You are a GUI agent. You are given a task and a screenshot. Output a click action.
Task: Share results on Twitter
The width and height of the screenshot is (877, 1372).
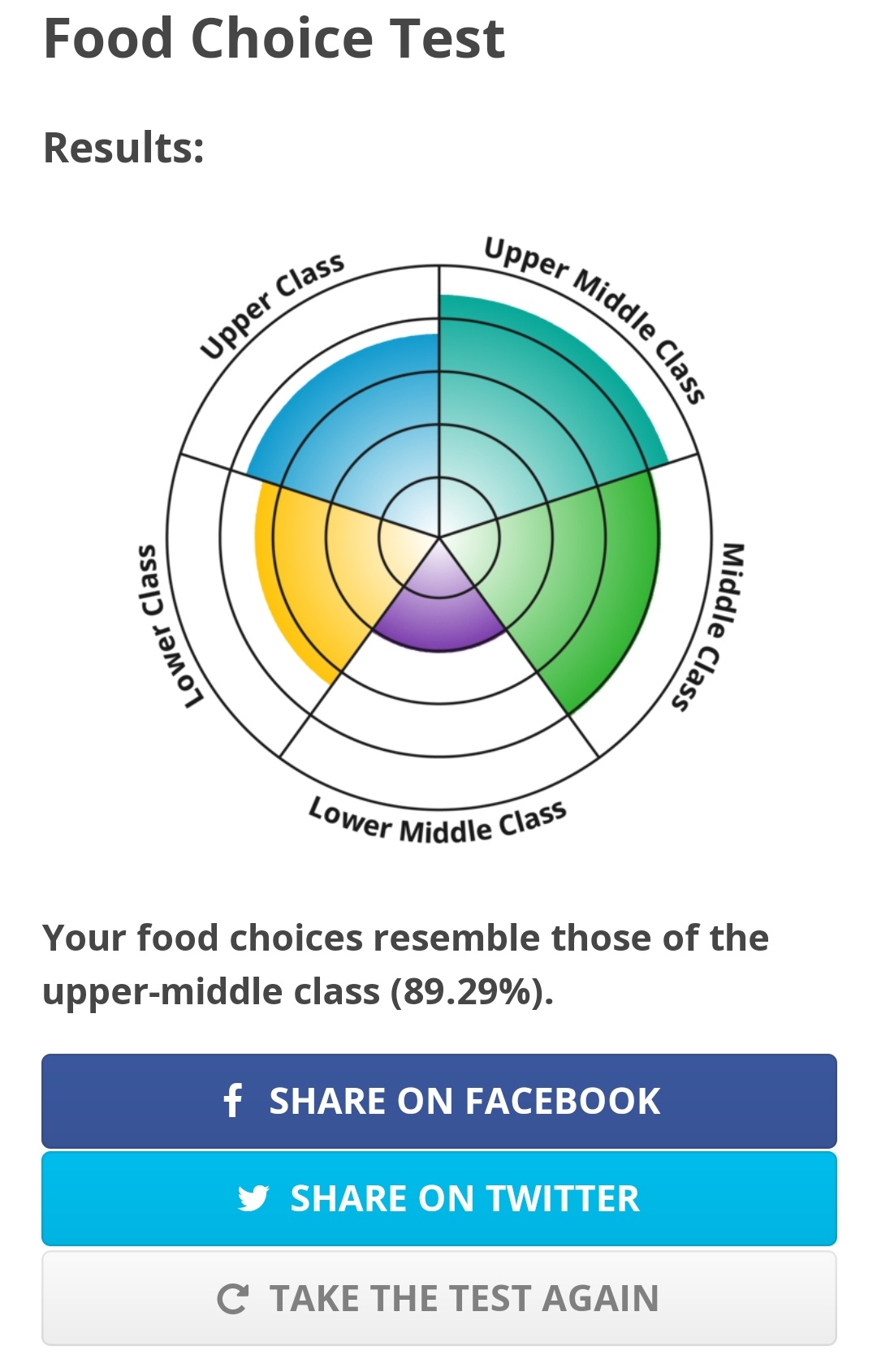(438, 1198)
